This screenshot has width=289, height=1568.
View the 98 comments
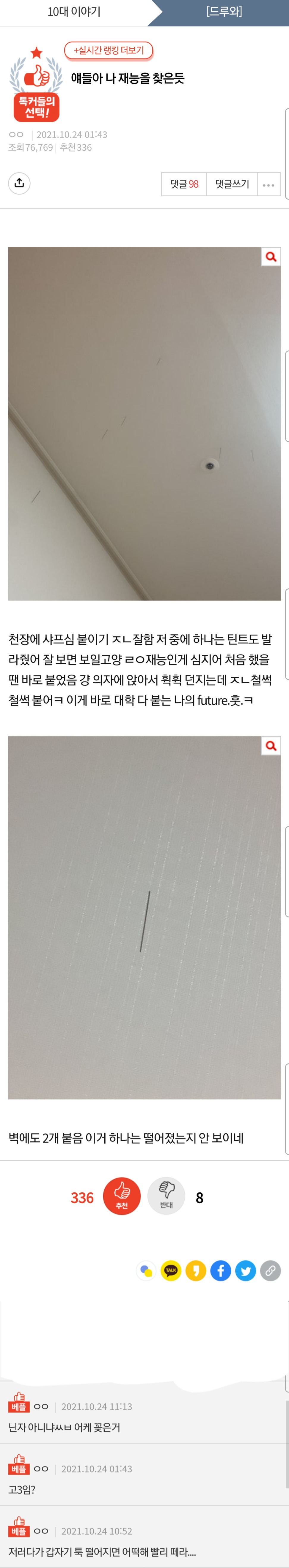[184, 184]
